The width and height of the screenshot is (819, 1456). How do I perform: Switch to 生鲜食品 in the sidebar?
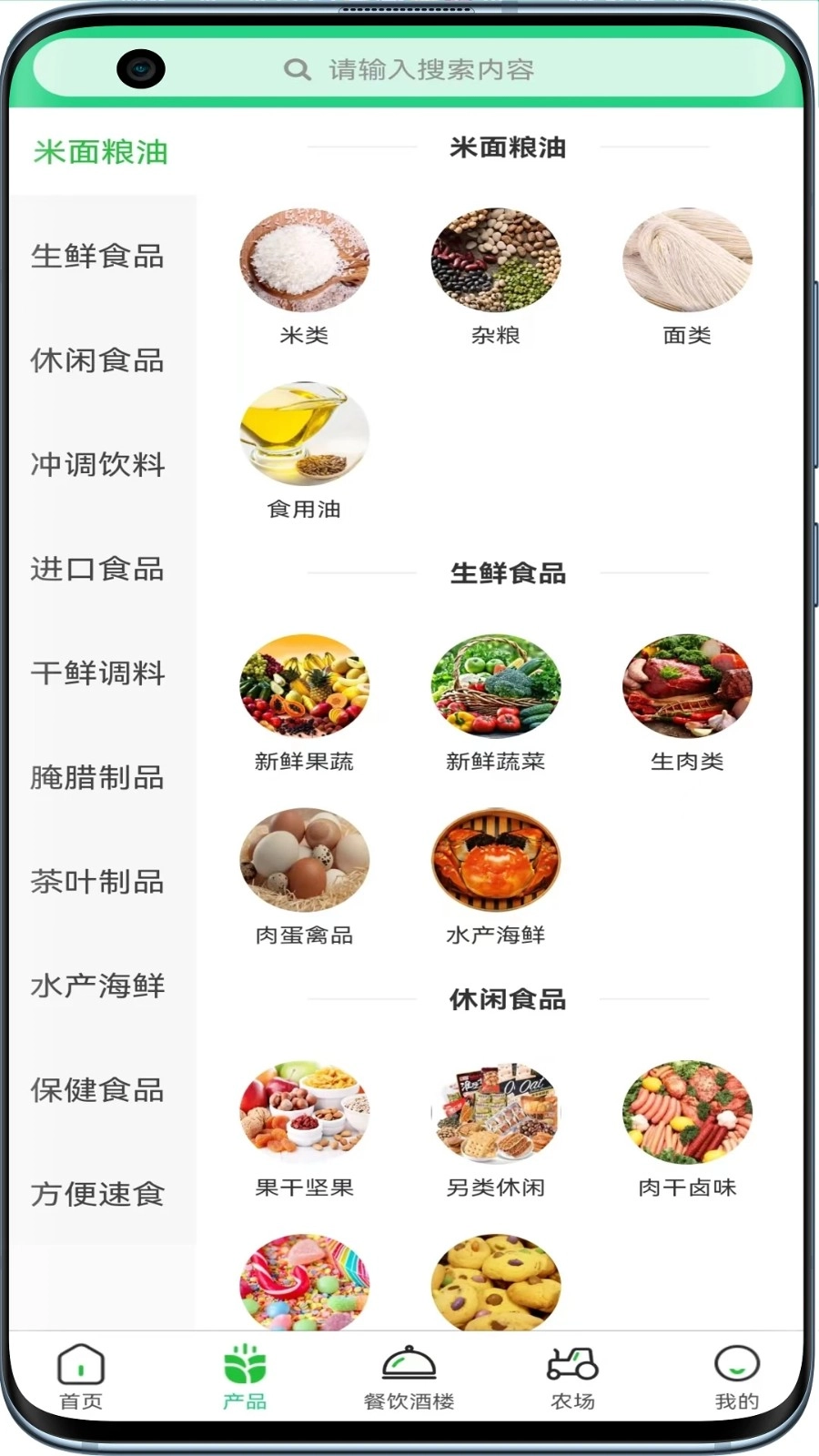pyautogui.click(x=98, y=258)
